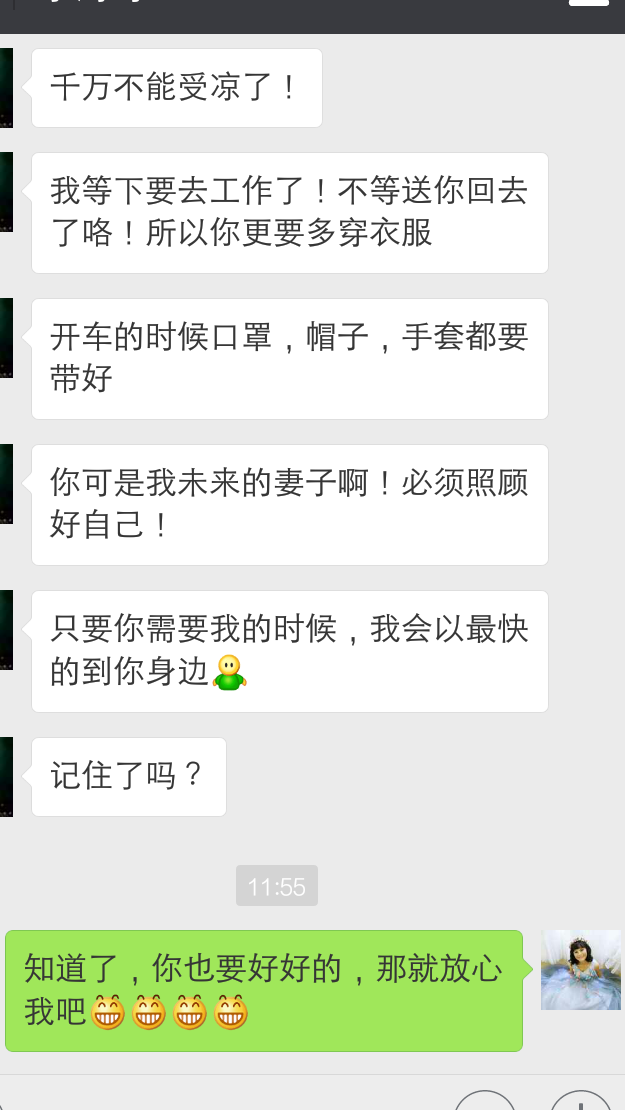The height and width of the screenshot is (1110, 625).
Task: Open your own profile avatar beside the green message
Action: pos(581,970)
